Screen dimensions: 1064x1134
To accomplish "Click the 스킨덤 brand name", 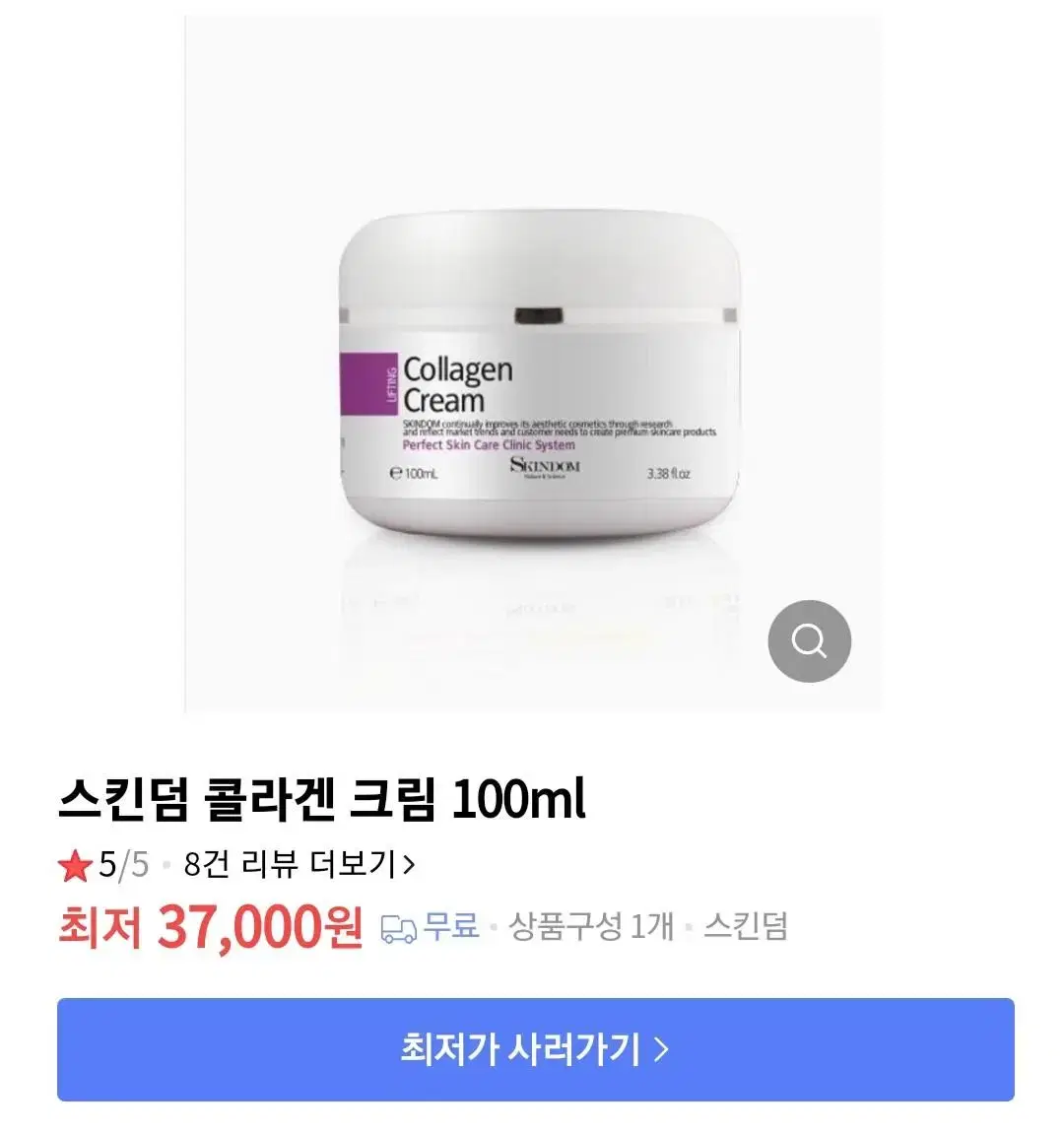I will click(x=745, y=927).
